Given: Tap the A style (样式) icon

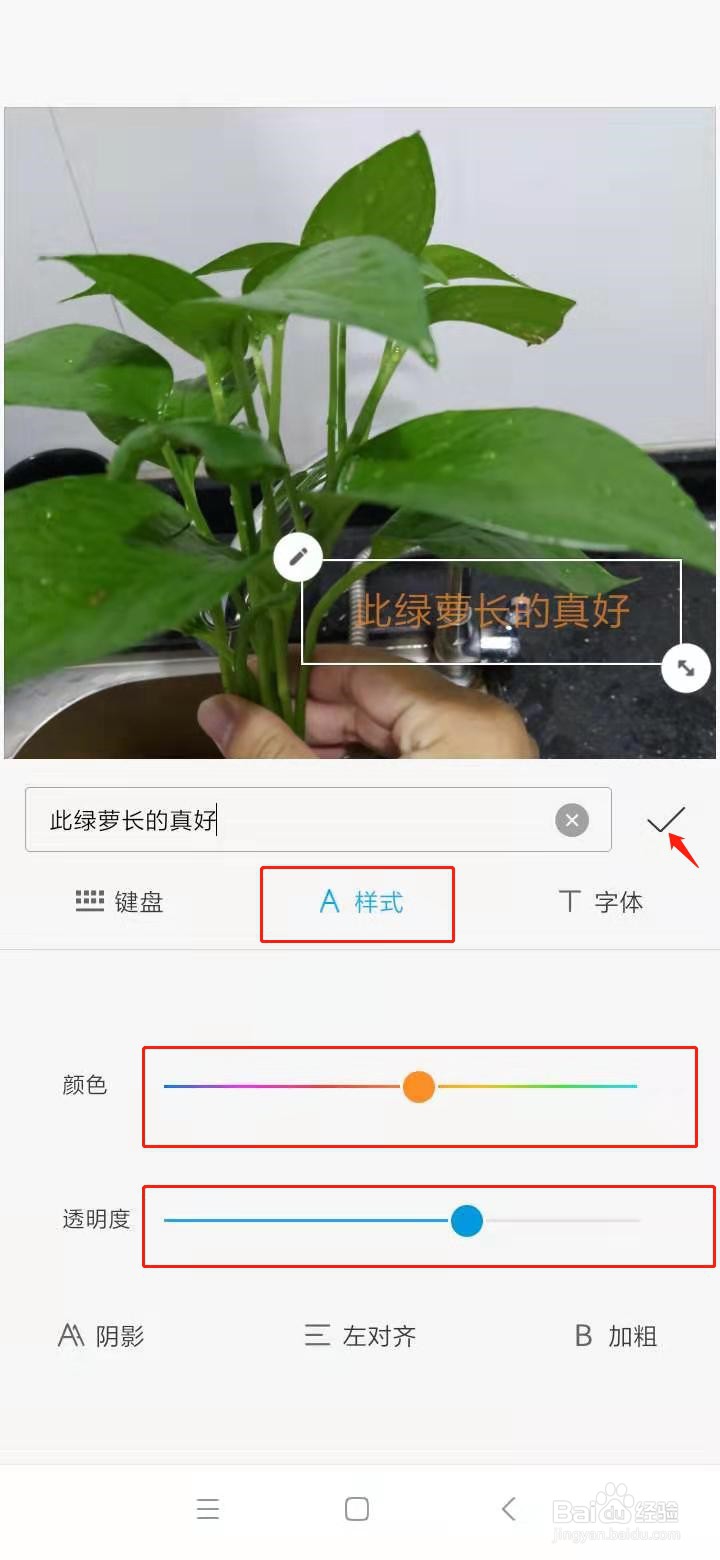Looking at the screenshot, I should pos(329,901).
